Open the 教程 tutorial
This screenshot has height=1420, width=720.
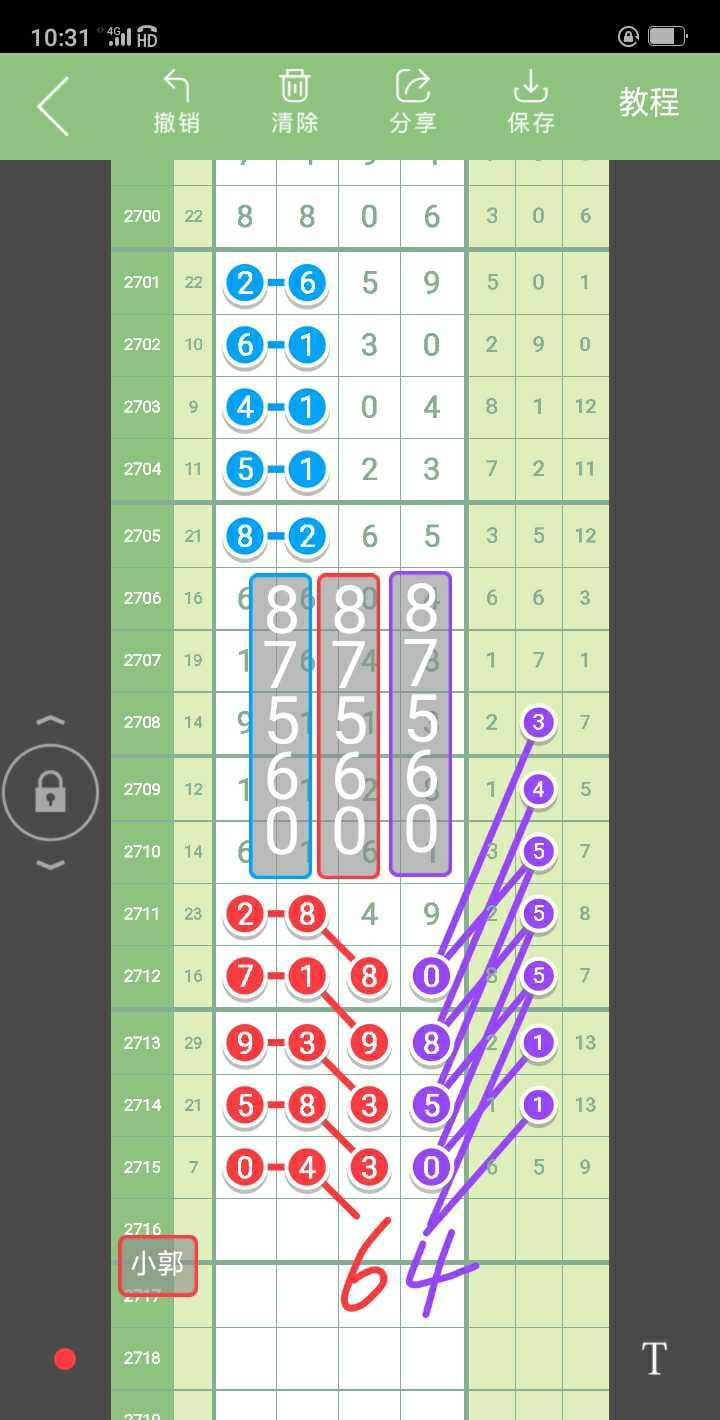(x=648, y=103)
